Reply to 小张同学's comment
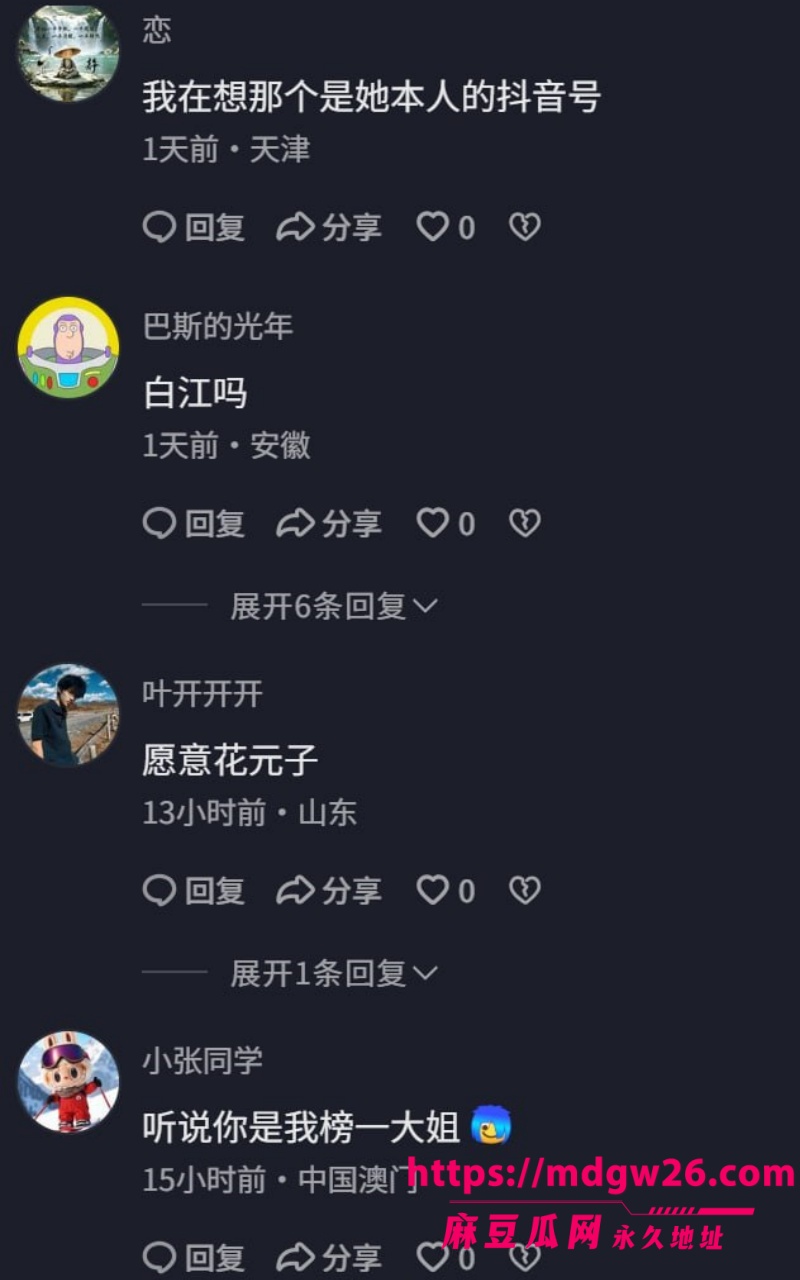Screen dimensions: 800x1280 tap(194, 1257)
